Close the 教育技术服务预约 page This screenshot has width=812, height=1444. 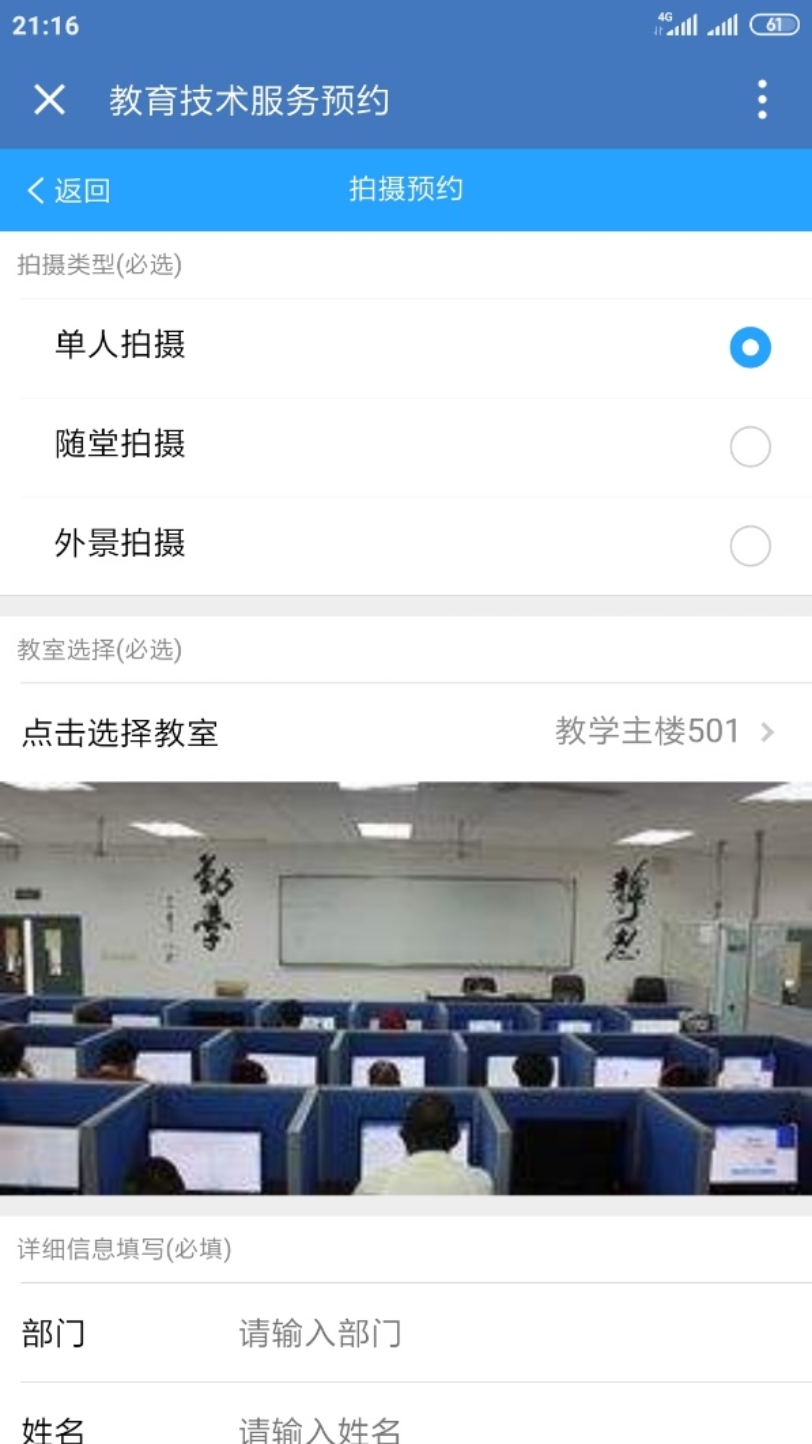pos(49,100)
